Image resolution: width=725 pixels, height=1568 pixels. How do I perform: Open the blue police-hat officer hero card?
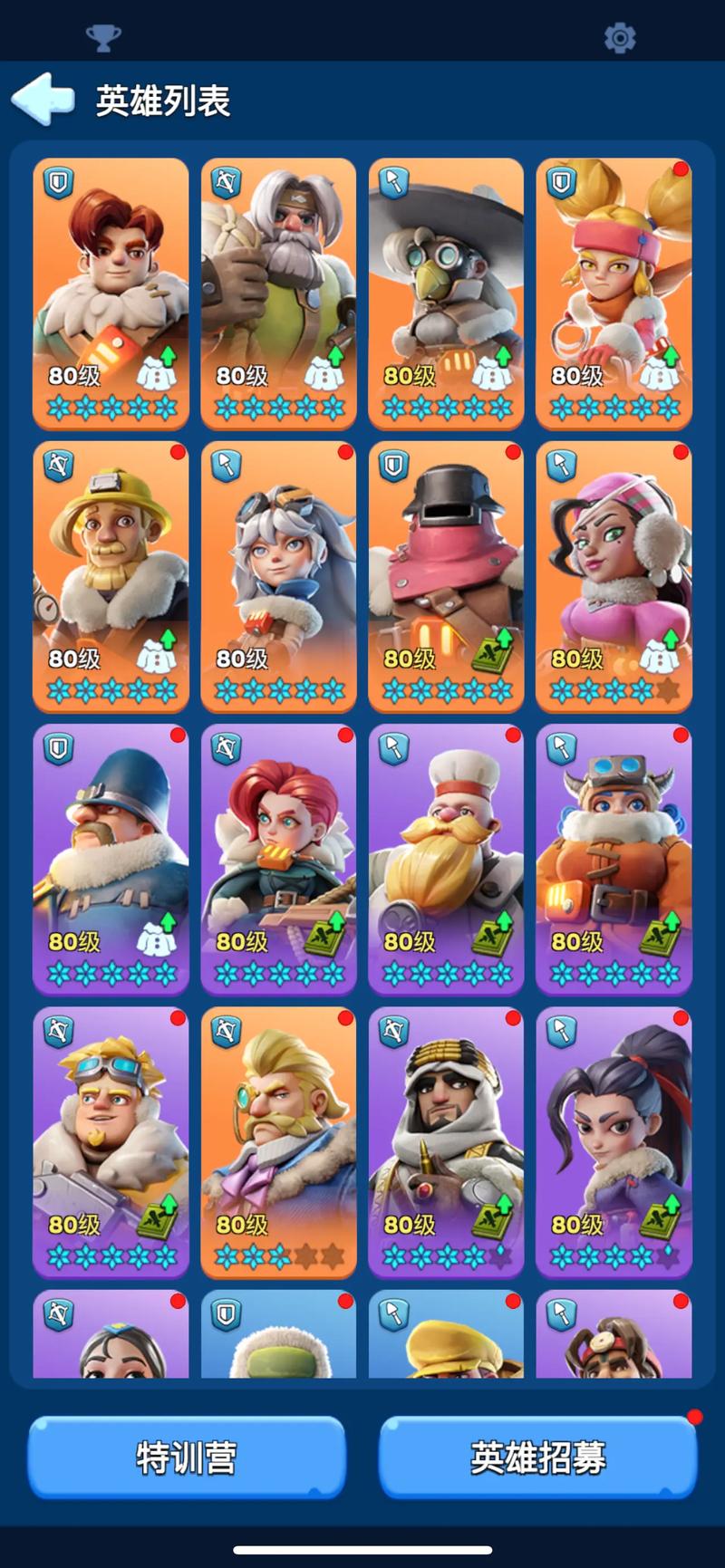(111, 858)
